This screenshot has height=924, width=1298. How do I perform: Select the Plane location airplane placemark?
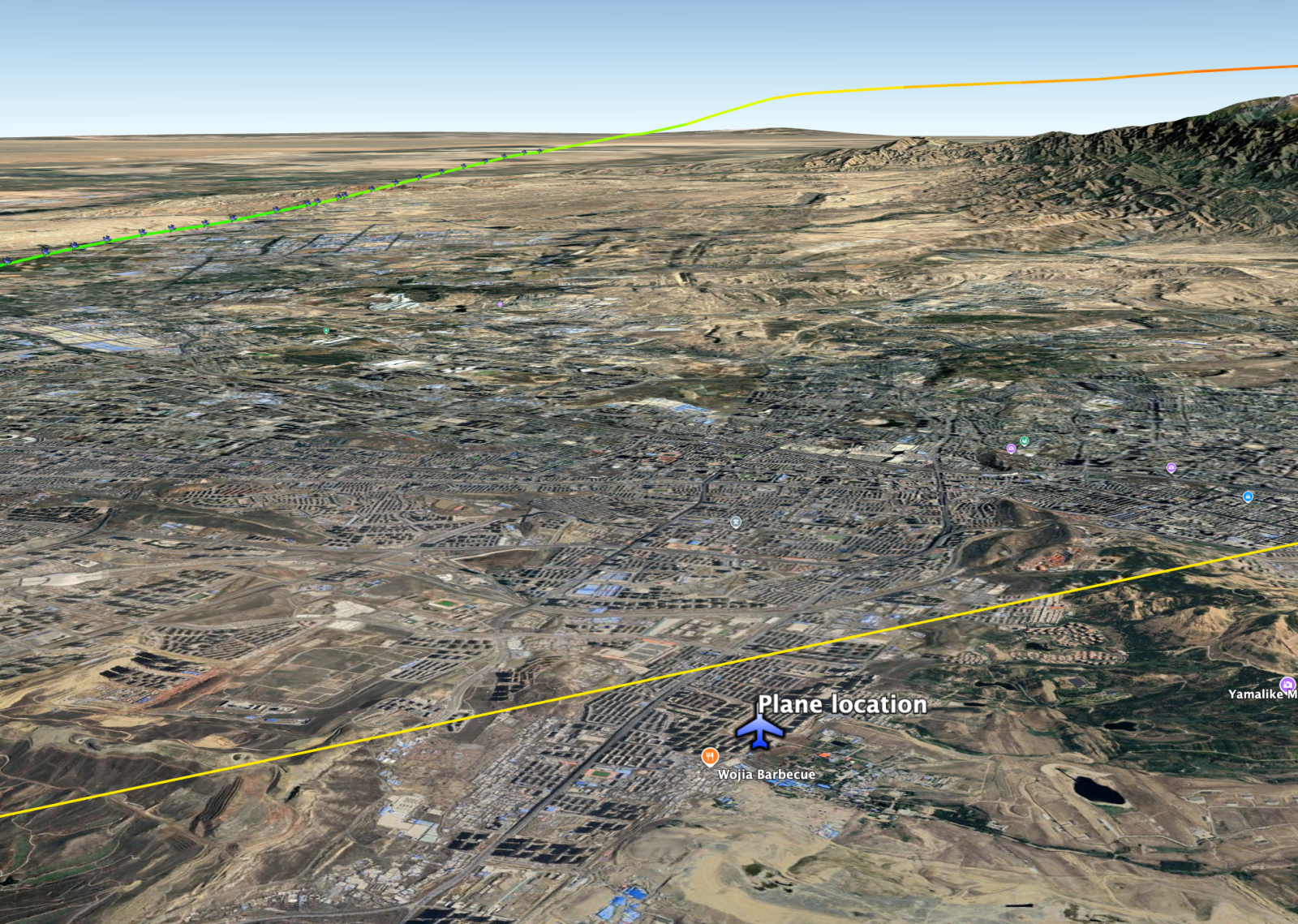[759, 731]
